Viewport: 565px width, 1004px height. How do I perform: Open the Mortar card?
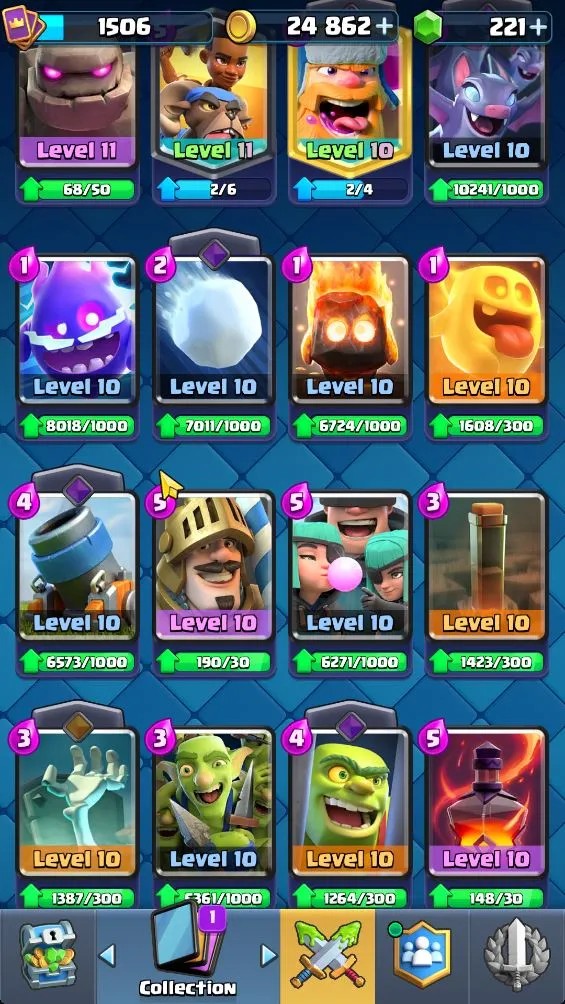(77, 567)
